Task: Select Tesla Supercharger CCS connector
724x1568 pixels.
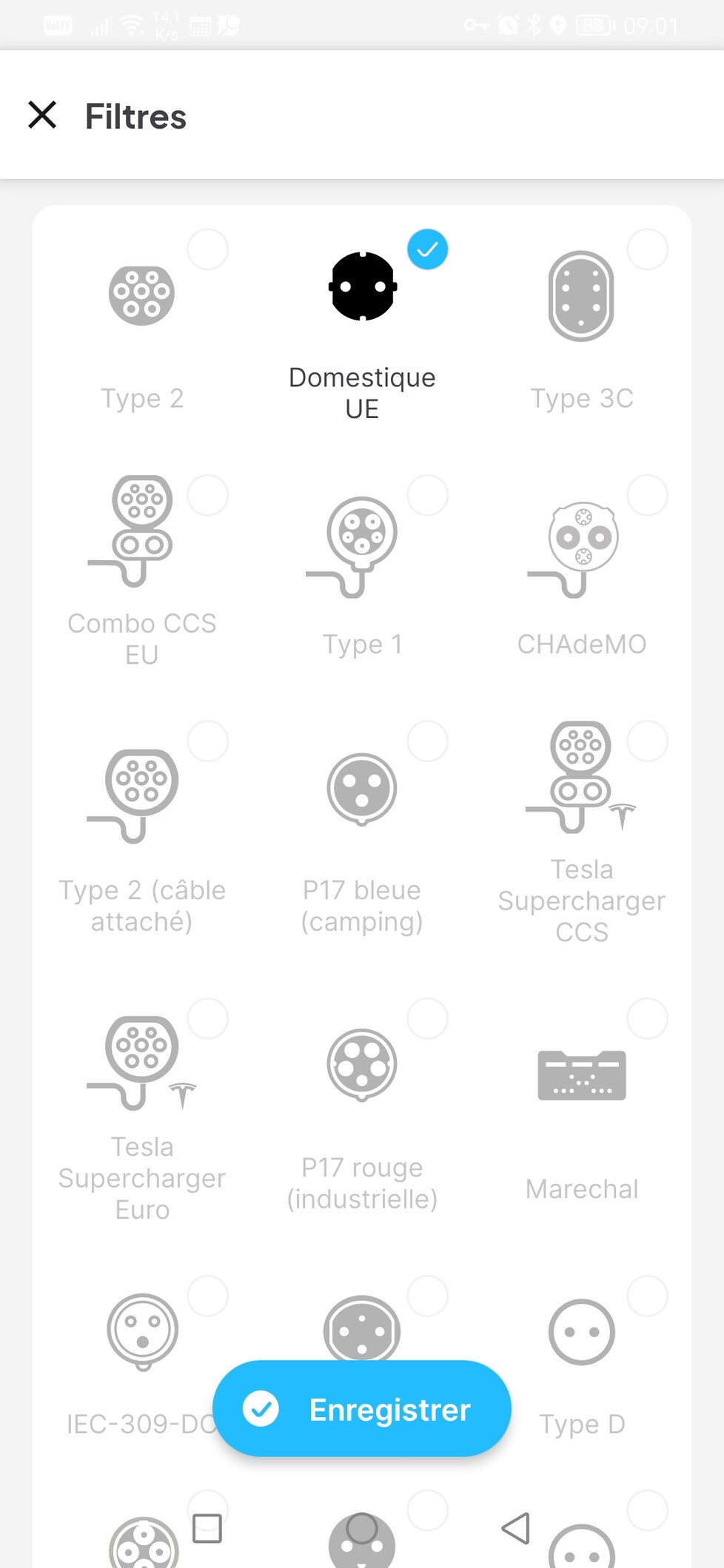Action: click(582, 832)
